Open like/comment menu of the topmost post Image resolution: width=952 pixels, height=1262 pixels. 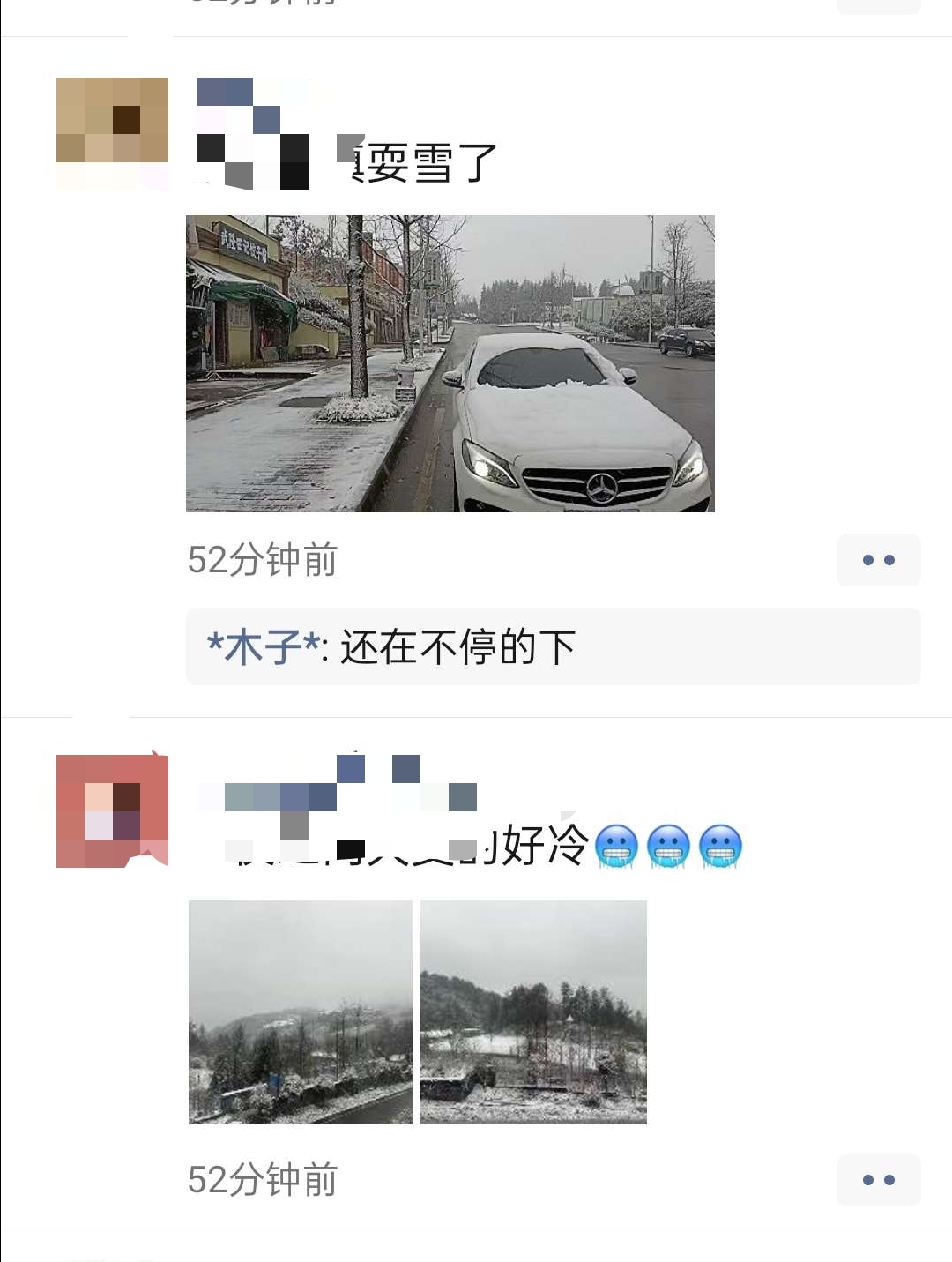[x=878, y=5]
